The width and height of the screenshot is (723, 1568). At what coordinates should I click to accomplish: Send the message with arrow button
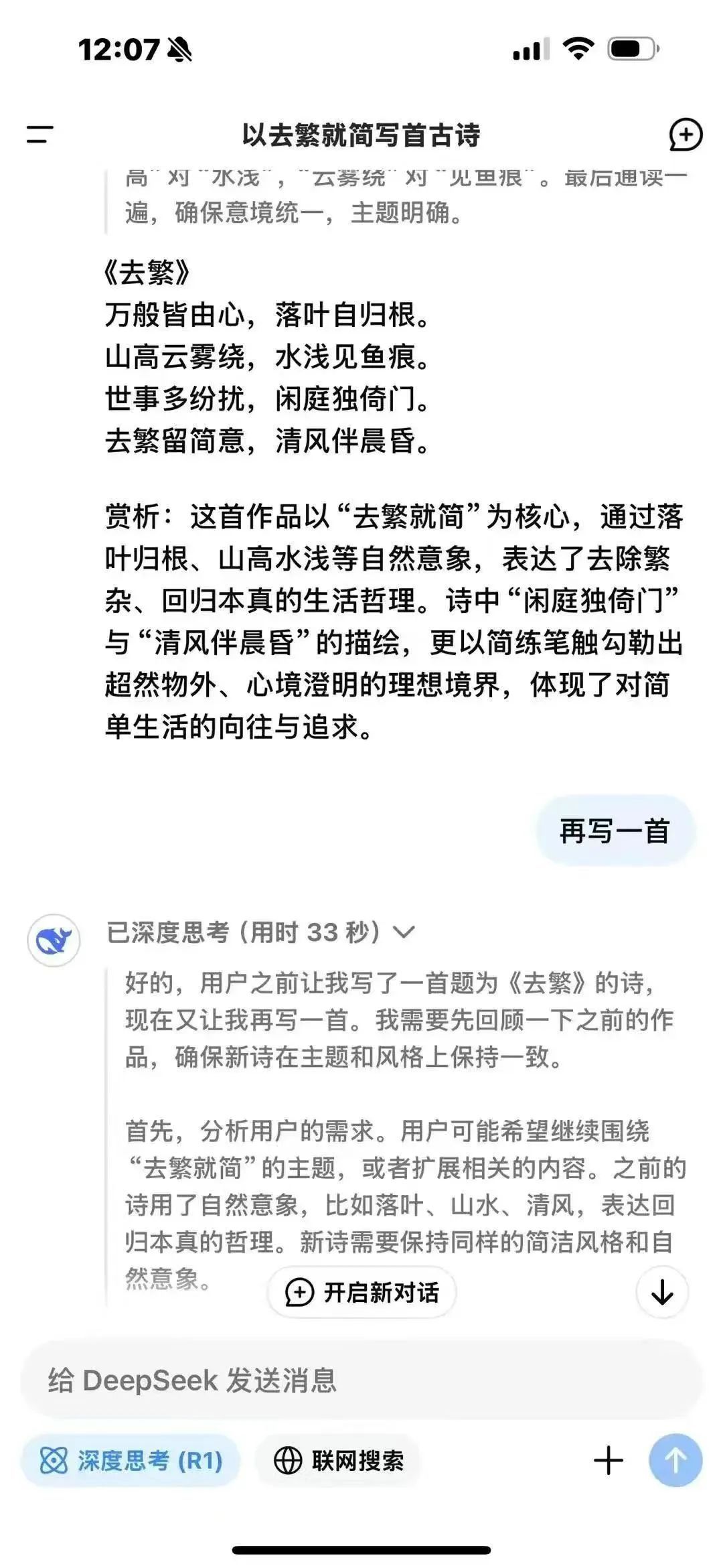click(x=675, y=1460)
